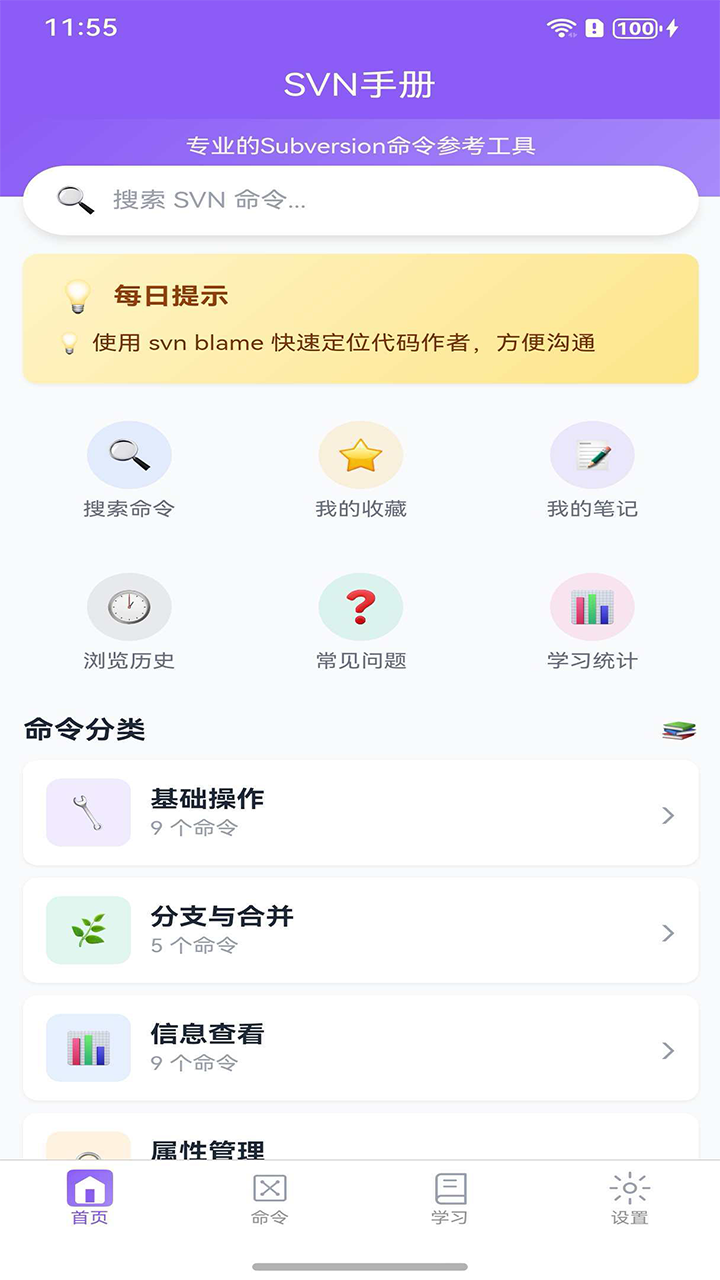Screen dimensions: 720x1280
Task: Expand the 基础操作 category chevron
Action: click(668, 812)
